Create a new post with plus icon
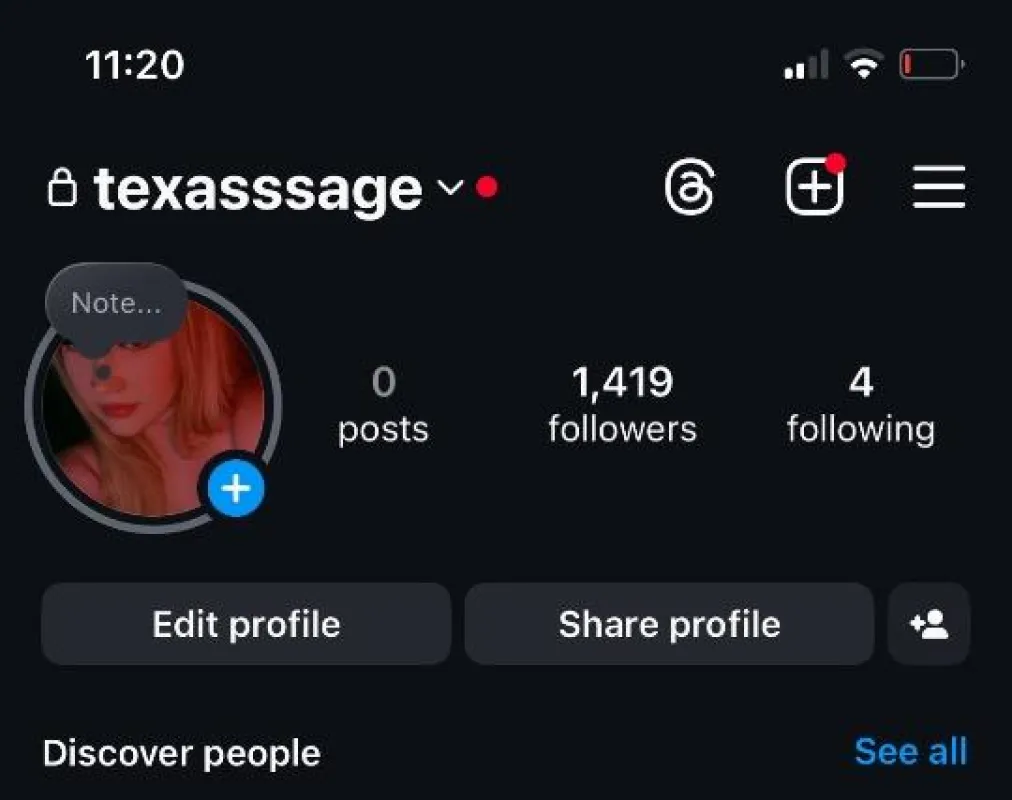Screen dimensions: 1012x800 (814, 187)
